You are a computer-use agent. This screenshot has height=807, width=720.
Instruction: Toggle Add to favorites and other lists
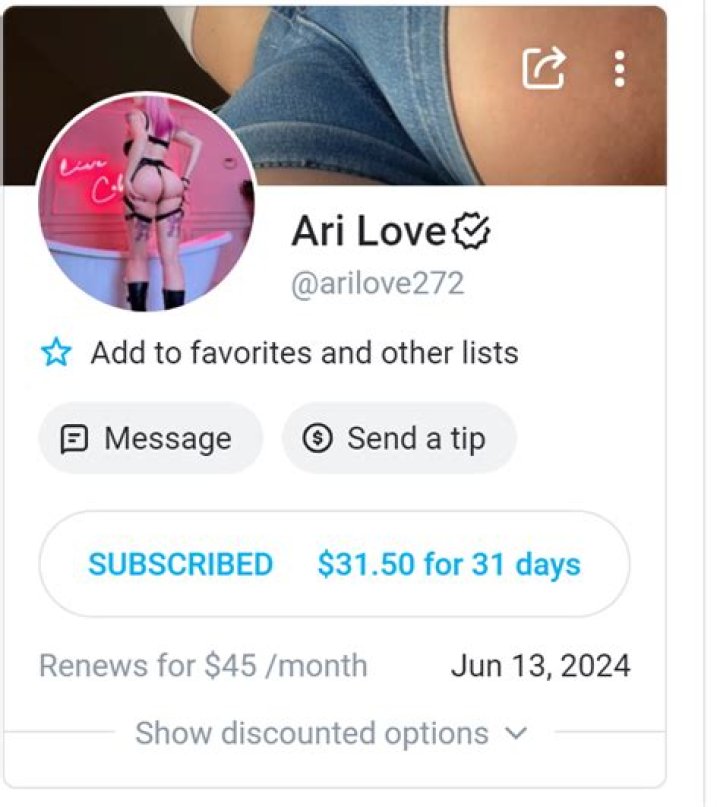[x=303, y=351]
